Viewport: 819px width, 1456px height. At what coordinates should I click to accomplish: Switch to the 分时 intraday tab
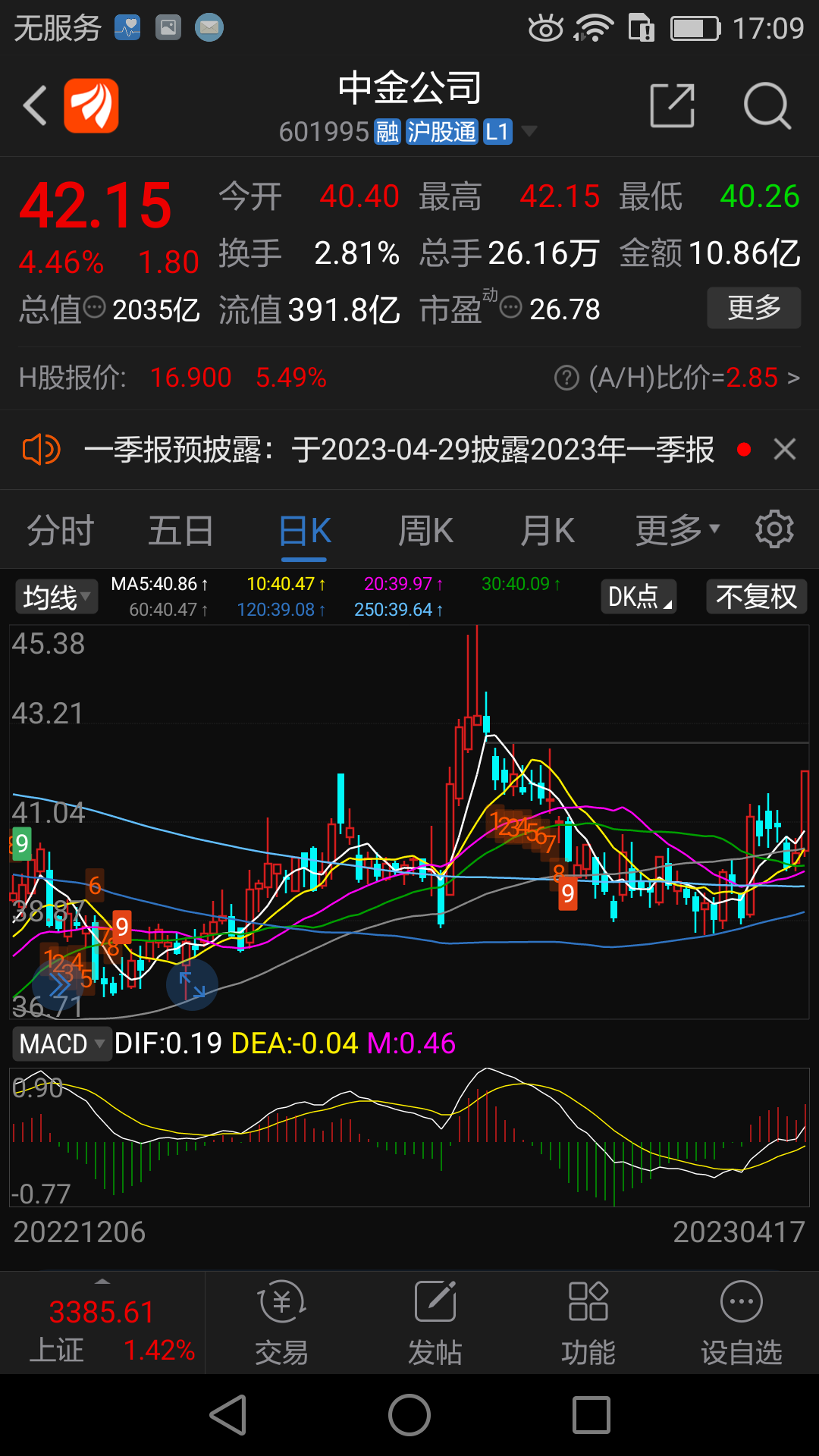59,530
